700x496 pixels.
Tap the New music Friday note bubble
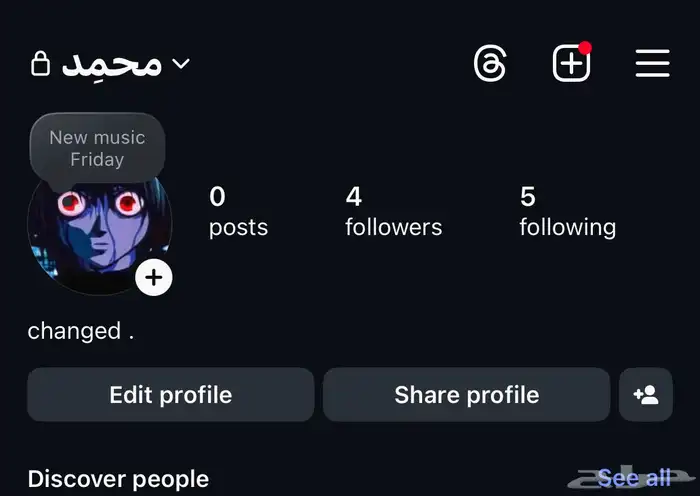point(97,148)
